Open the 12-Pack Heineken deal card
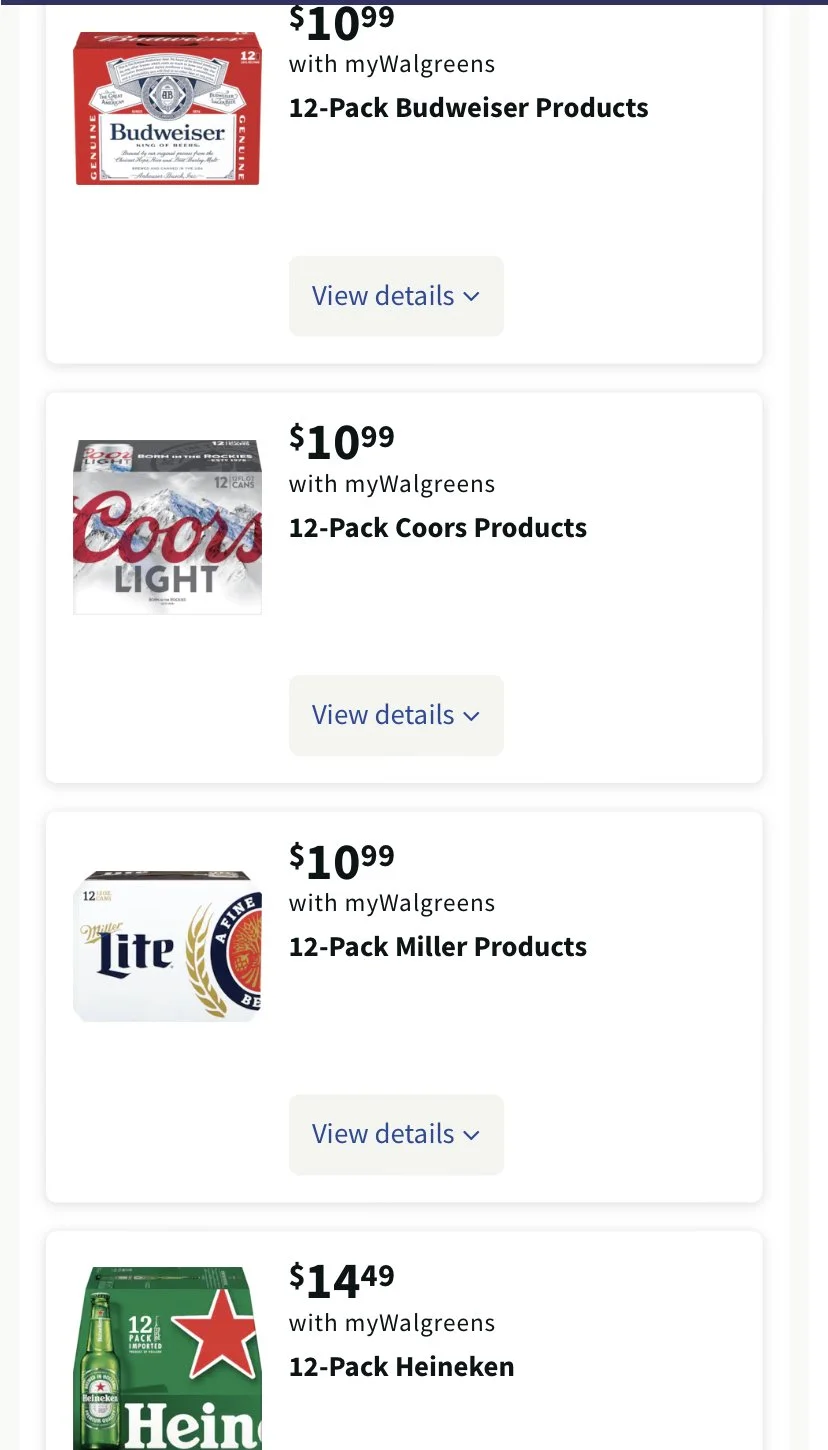The width and height of the screenshot is (828, 1450). (x=401, y=1366)
